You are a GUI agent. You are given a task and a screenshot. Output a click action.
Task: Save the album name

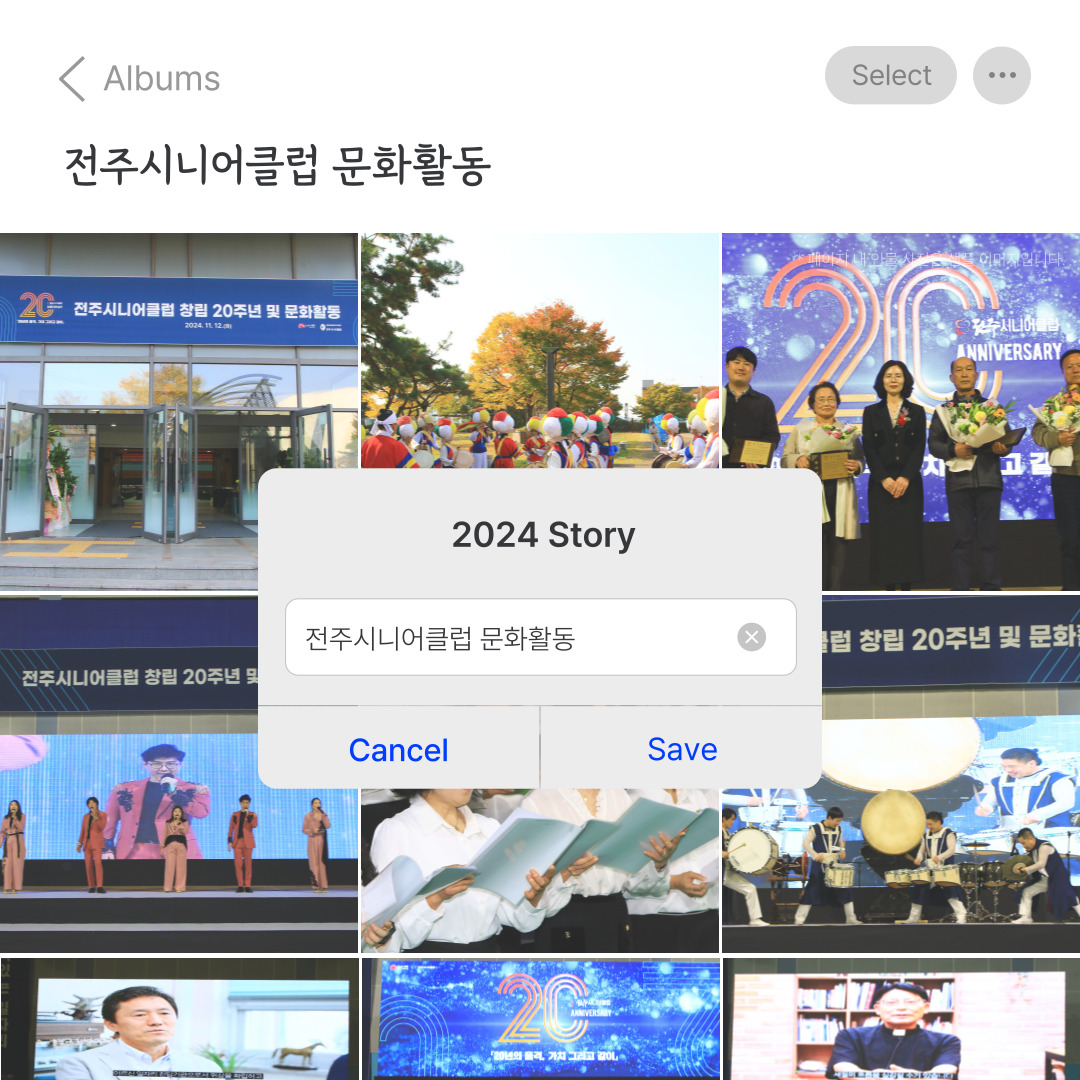tap(682, 749)
